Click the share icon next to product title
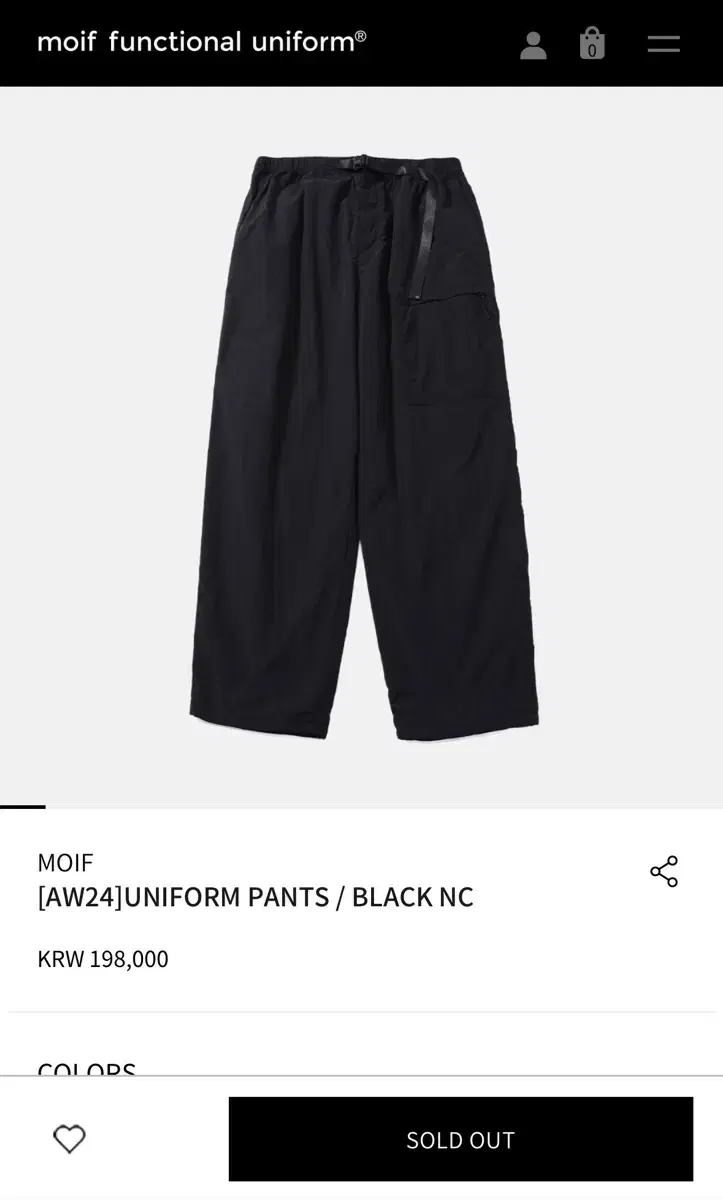Image resolution: width=723 pixels, height=1200 pixels. (665, 872)
